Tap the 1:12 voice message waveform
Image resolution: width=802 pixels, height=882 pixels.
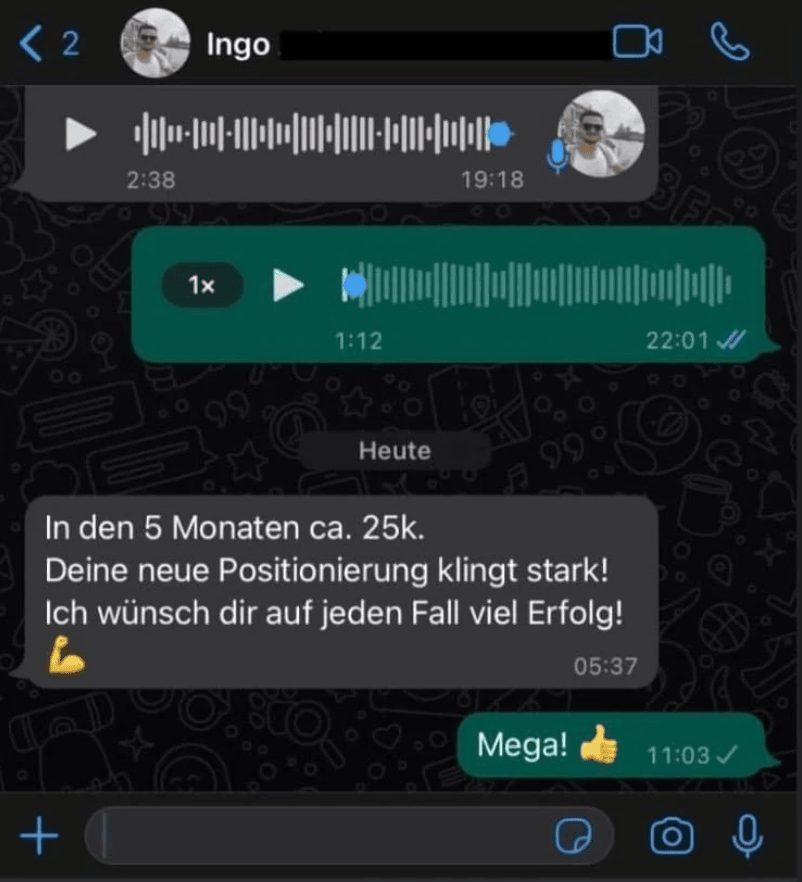[x=540, y=286]
